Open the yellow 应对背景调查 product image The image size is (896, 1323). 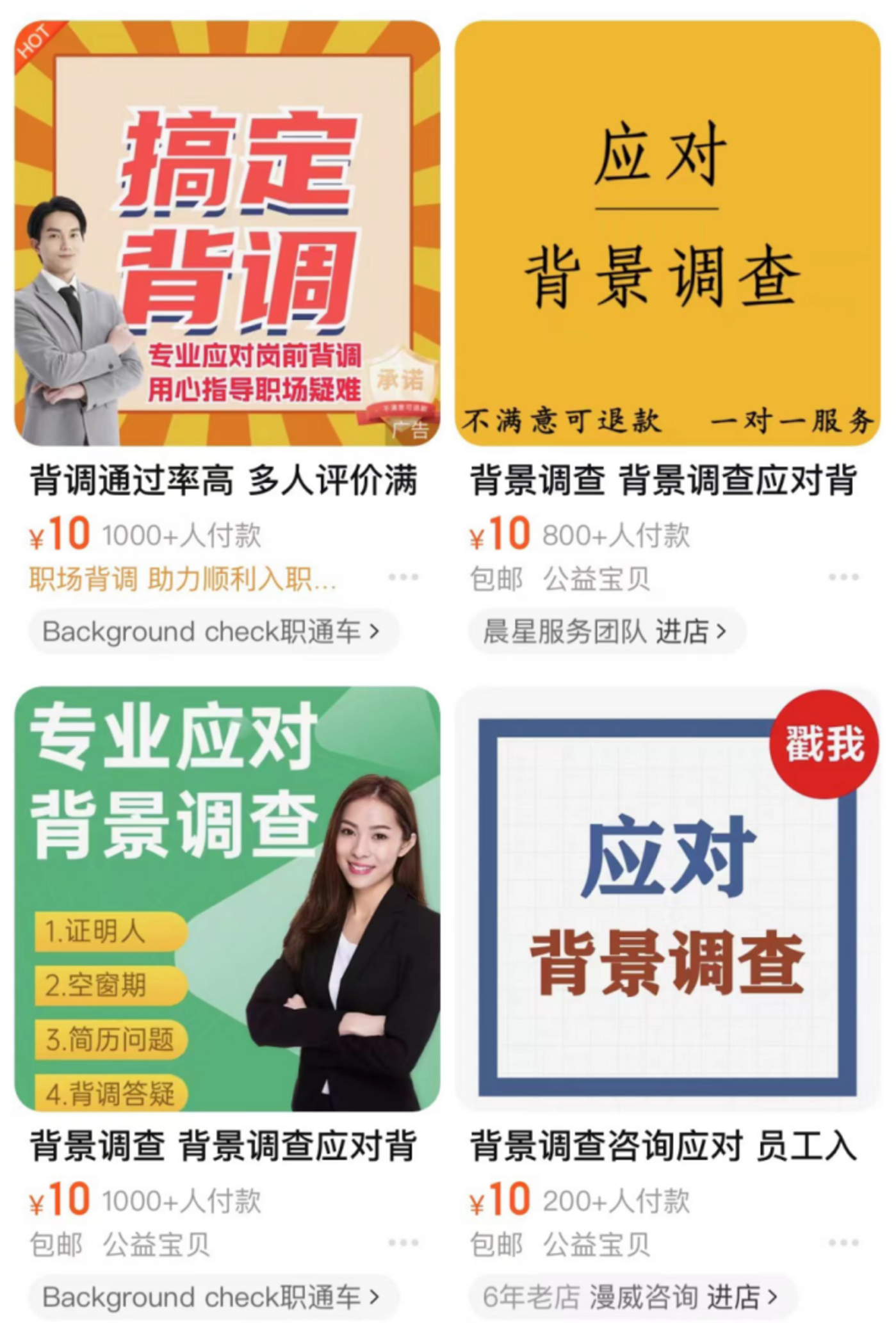click(x=667, y=233)
